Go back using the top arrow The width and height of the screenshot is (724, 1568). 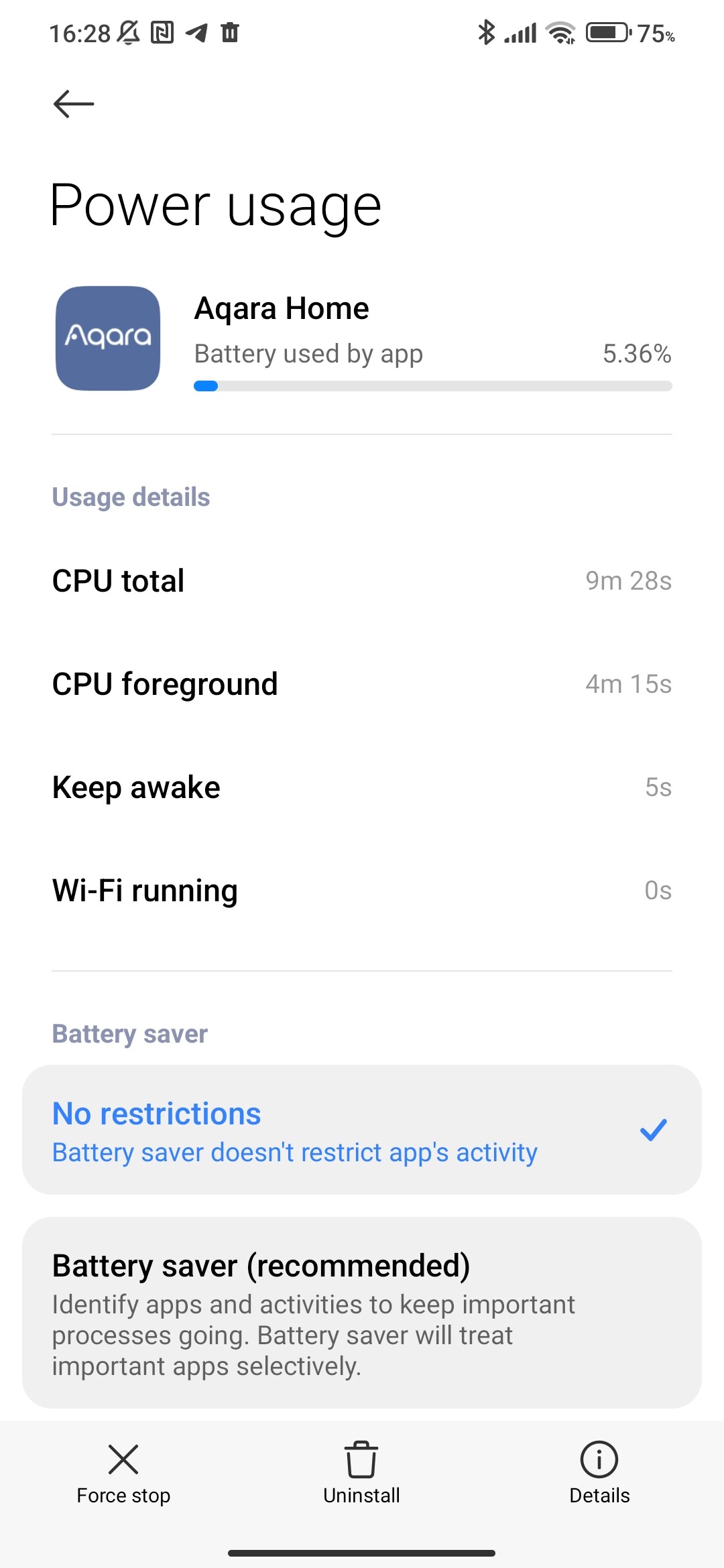click(x=74, y=104)
